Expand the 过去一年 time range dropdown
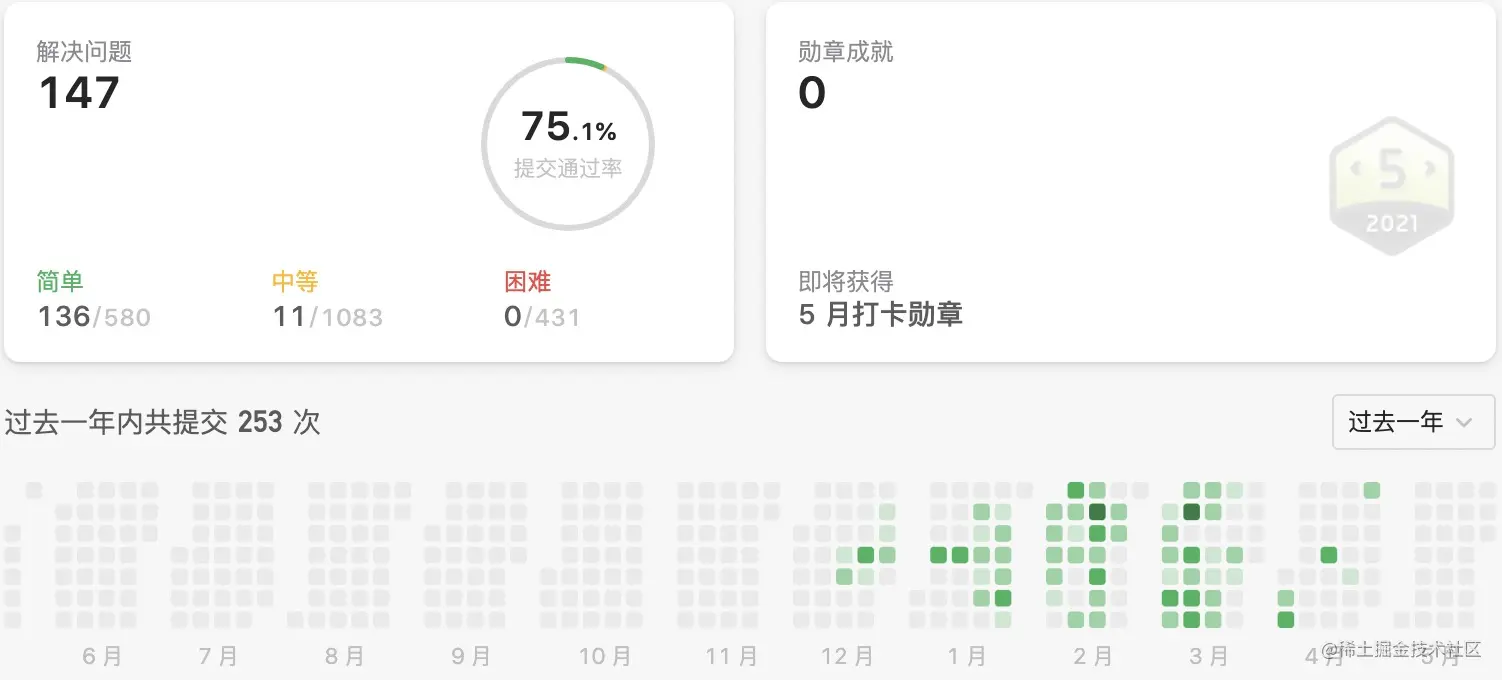The width and height of the screenshot is (1502, 680). pyautogui.click(x=1412, y=422)
